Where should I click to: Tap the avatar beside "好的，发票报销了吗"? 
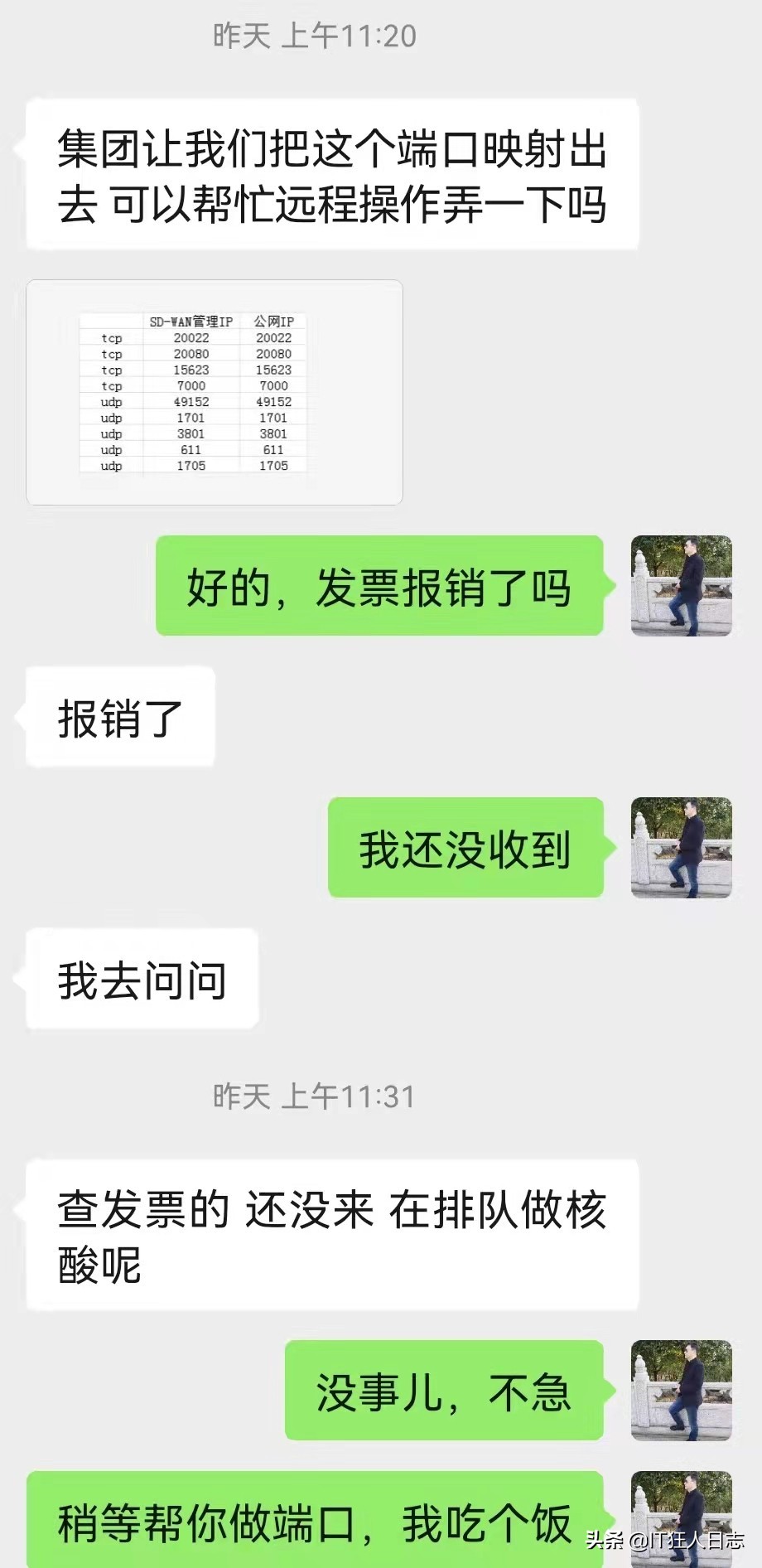[681, 586]
